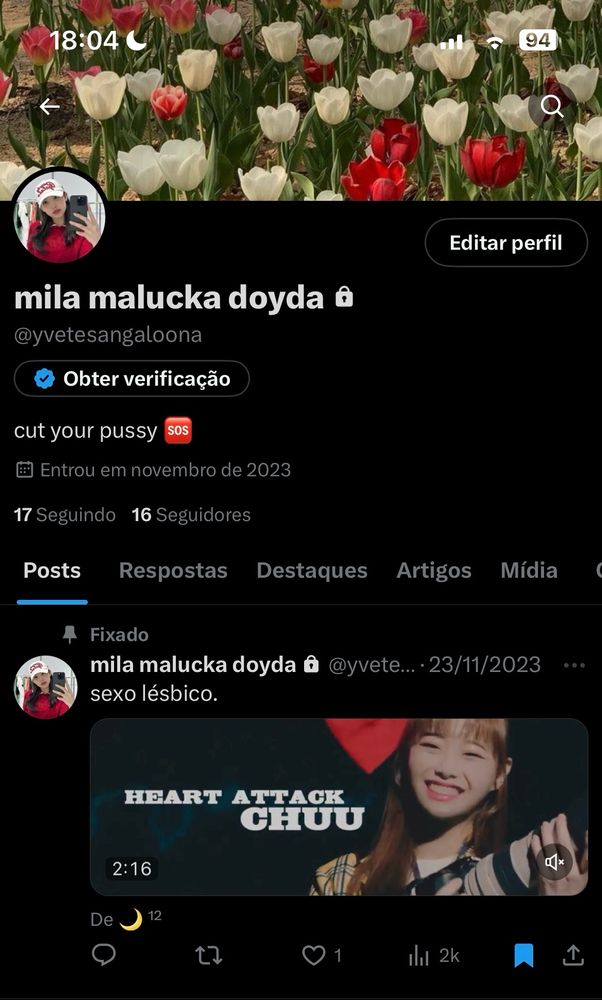Unmute the video with the speaker icon
The height and width of the screenshot is (1000, 602).
(554, 861)
